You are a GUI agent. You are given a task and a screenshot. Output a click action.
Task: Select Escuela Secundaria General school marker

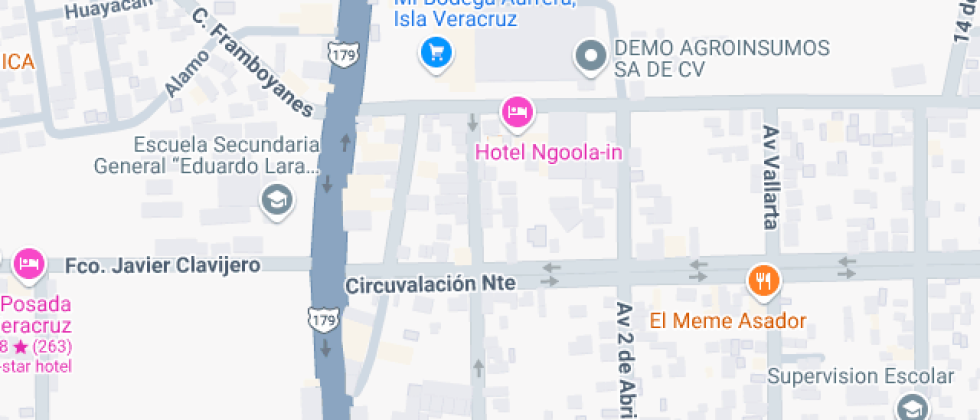click(276, 200)
